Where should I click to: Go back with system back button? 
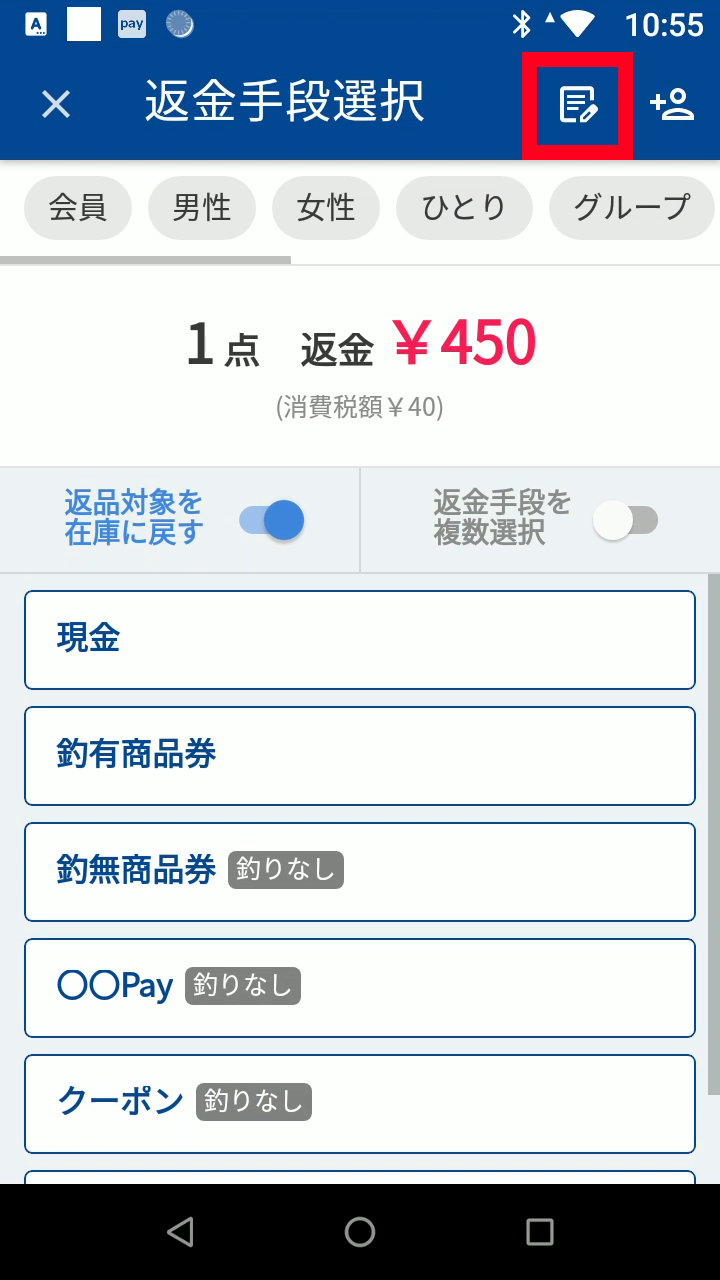click(180, 1232)
